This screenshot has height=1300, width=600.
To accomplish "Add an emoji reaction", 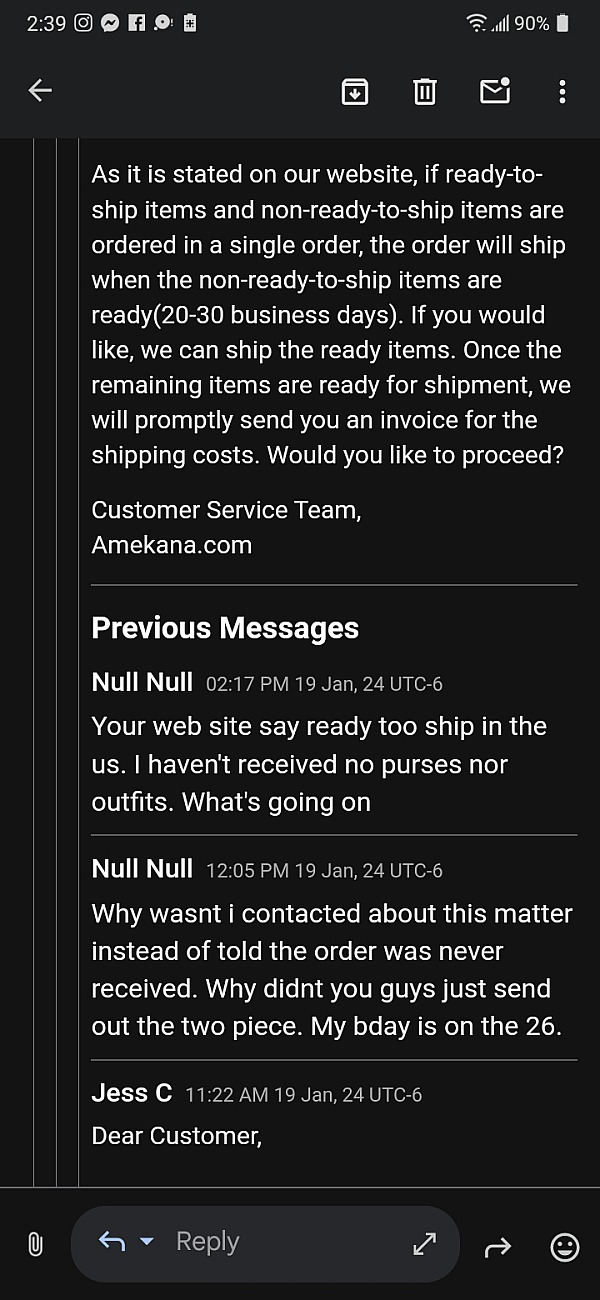I will point(565,1246).
